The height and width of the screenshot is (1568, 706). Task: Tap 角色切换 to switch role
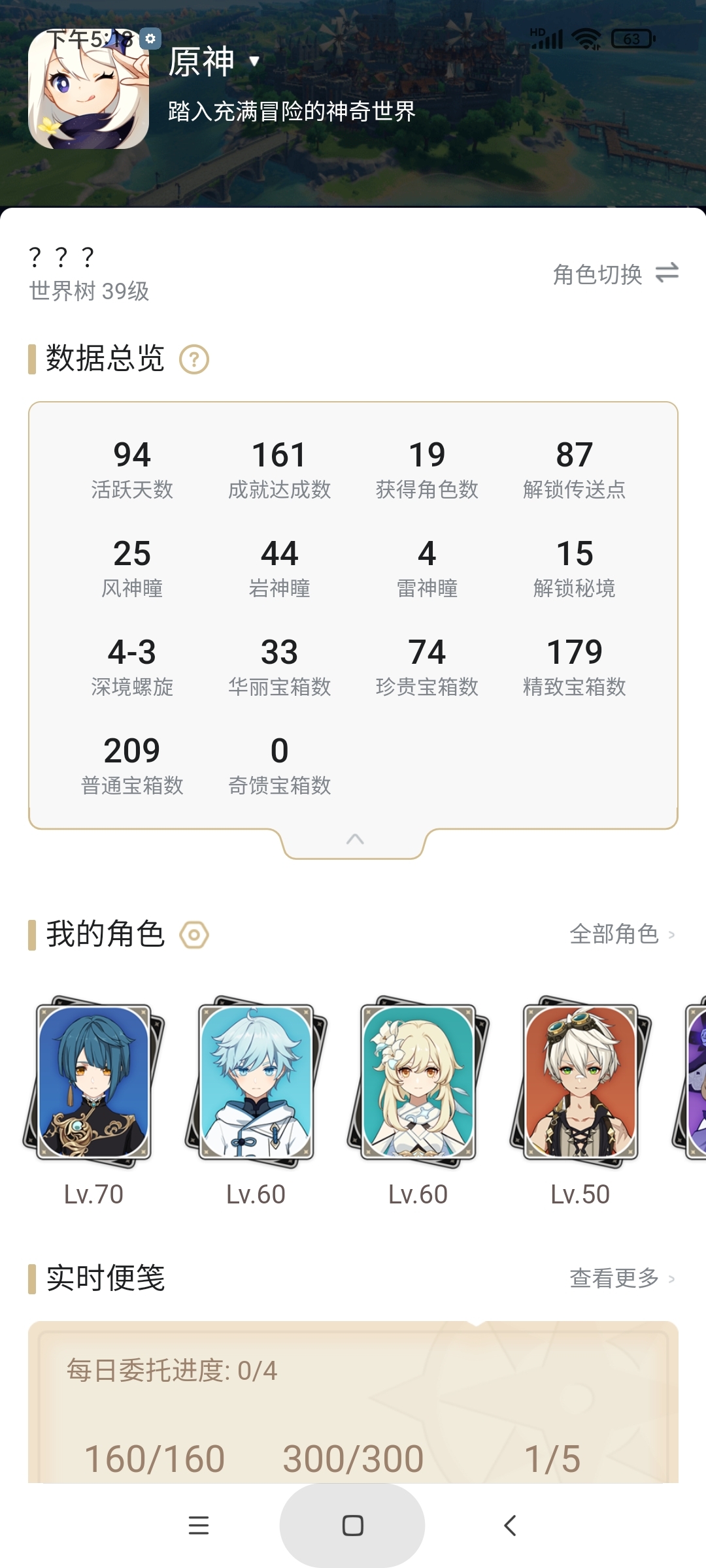click(616, 274)
